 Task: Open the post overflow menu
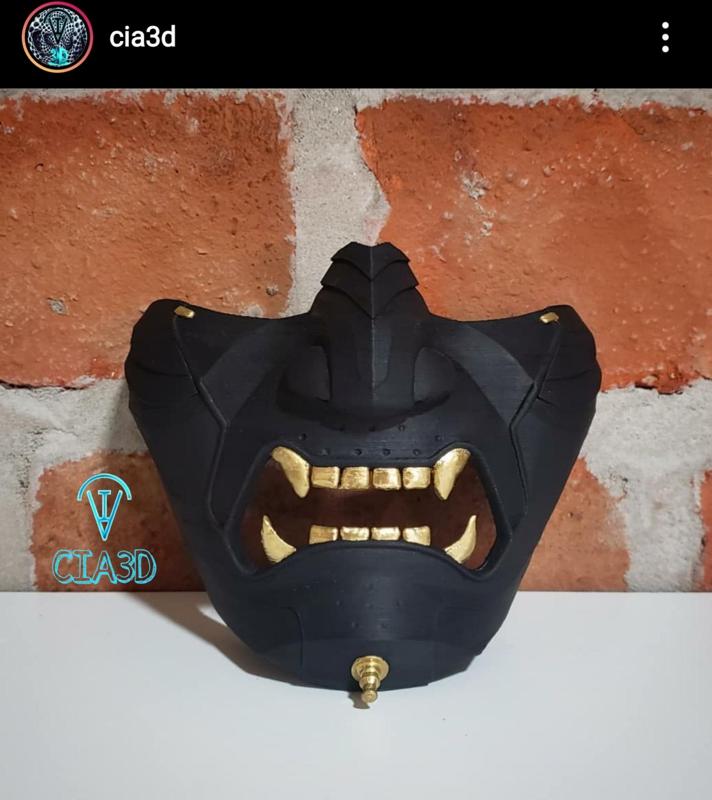[x=666, y=38]
